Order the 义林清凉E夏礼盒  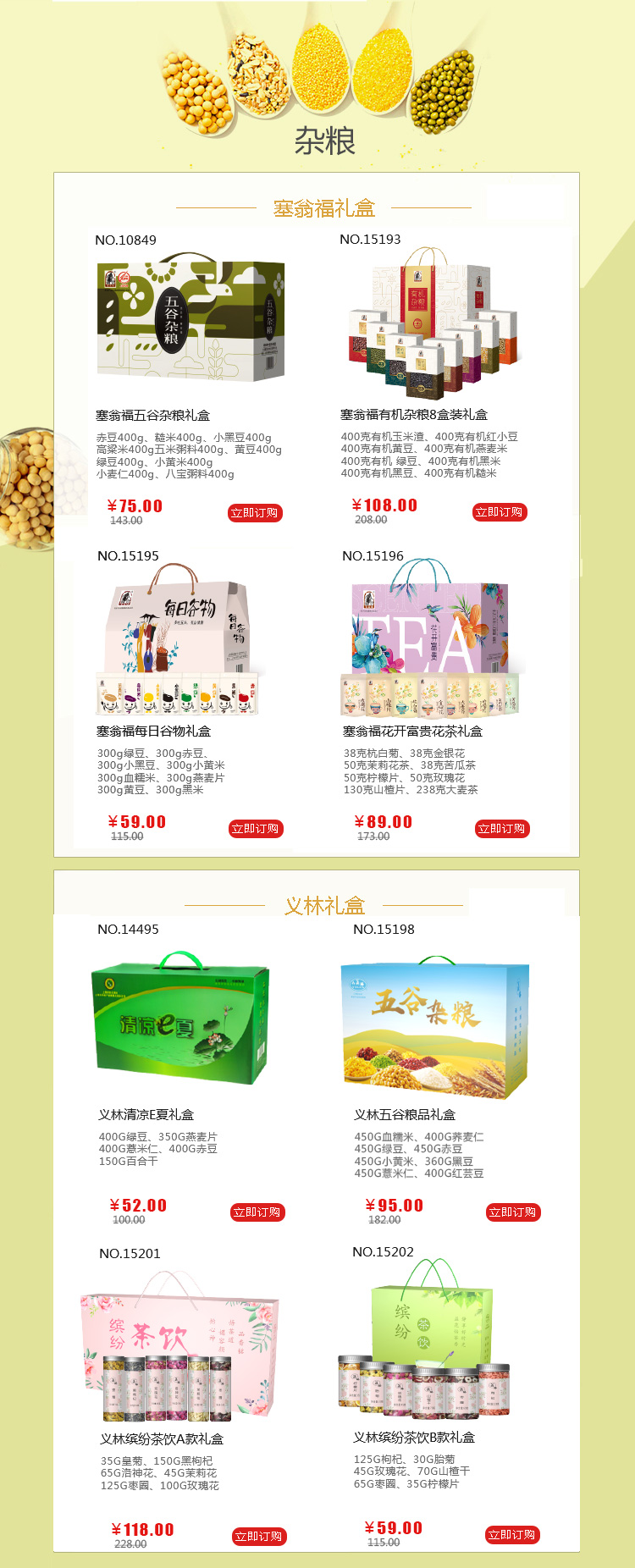(257, 1212)
